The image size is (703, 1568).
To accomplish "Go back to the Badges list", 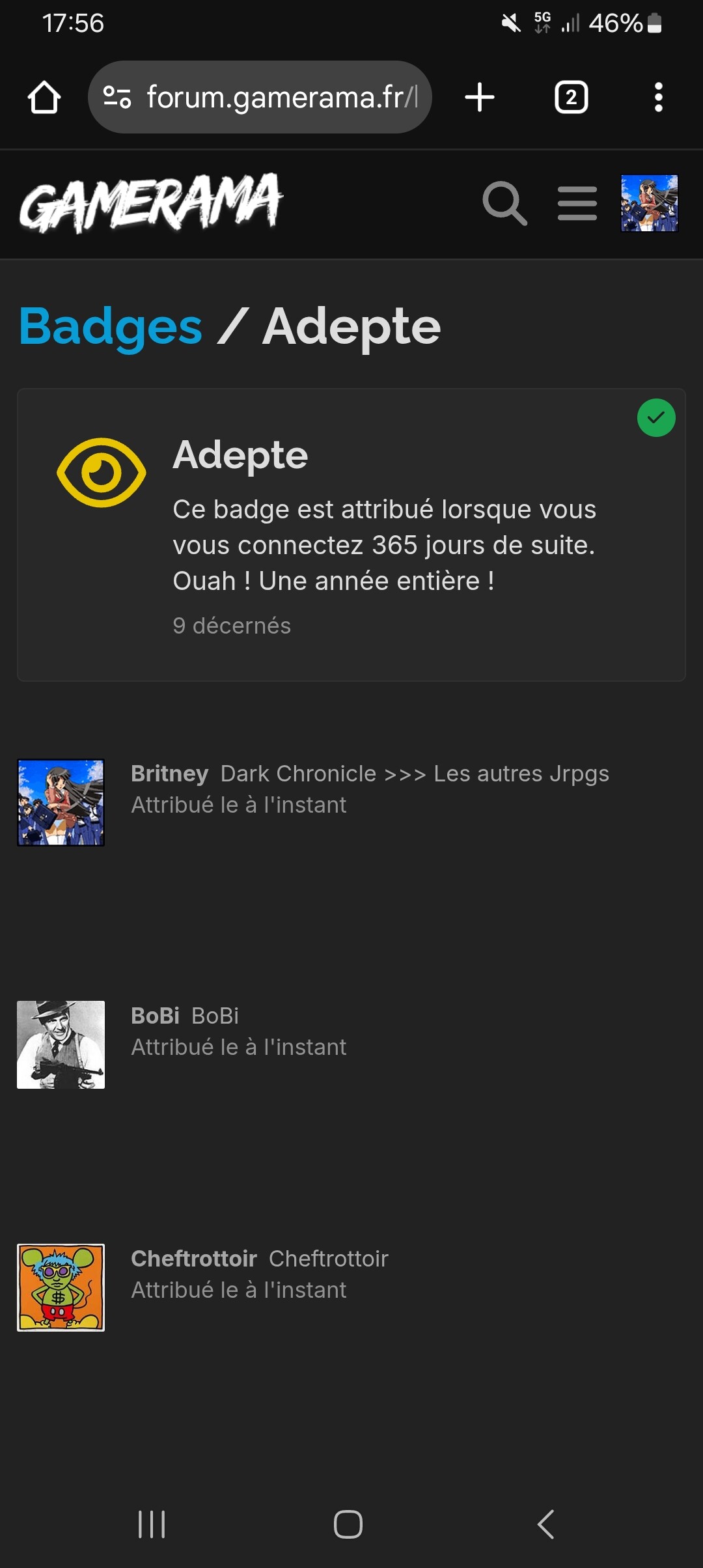I will (x=111, y=326).
